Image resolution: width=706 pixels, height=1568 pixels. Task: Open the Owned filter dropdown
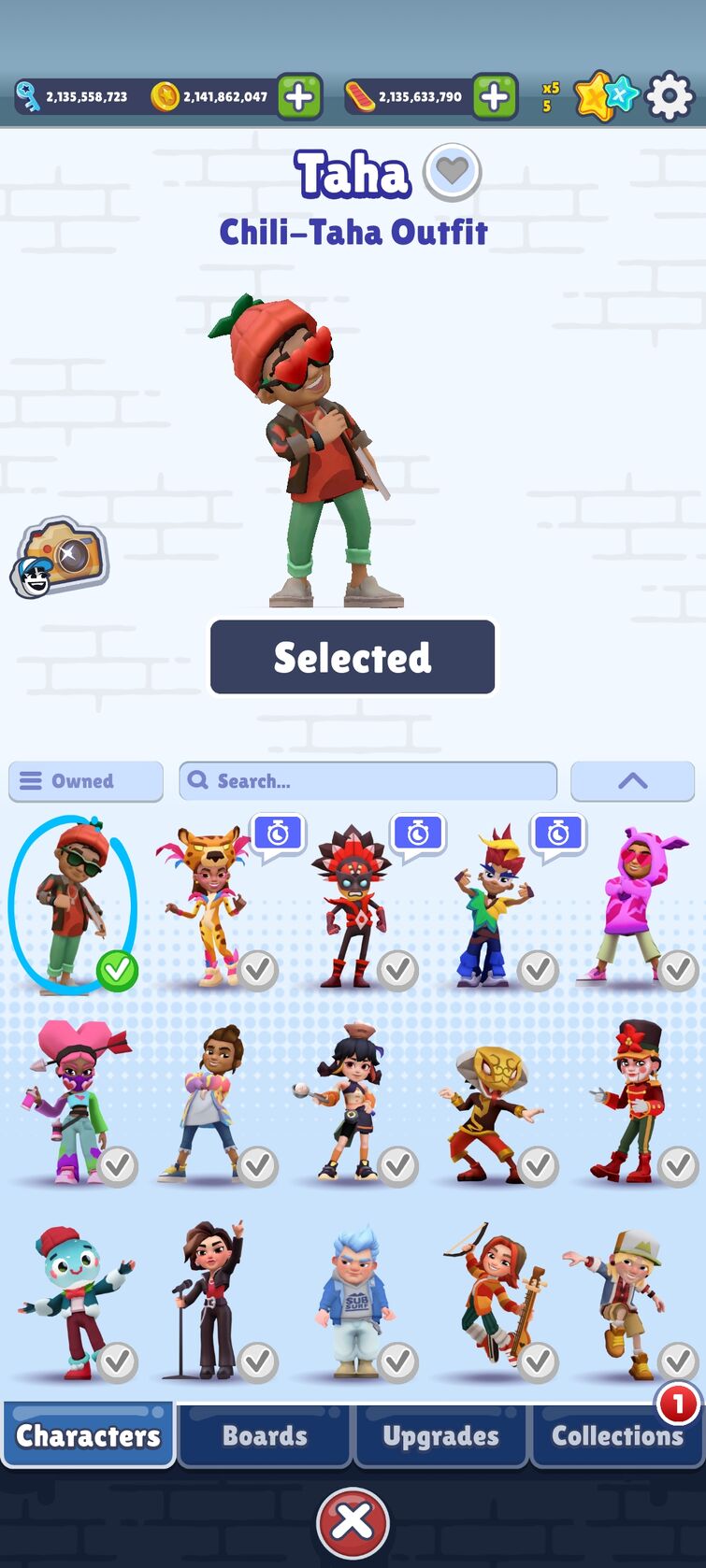coord(85,781)
